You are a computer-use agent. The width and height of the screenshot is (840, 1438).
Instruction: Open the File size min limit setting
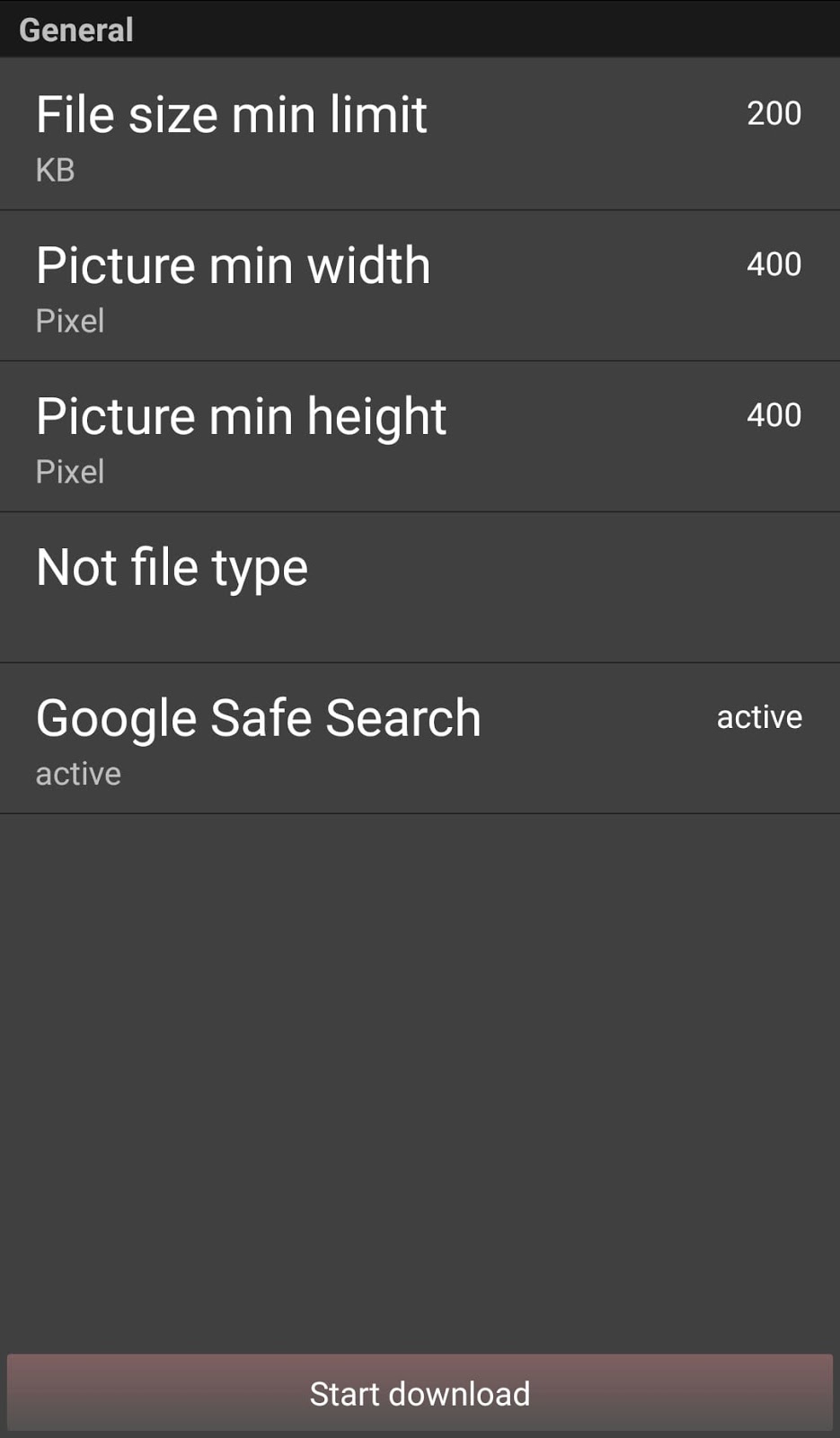point(420,135)
